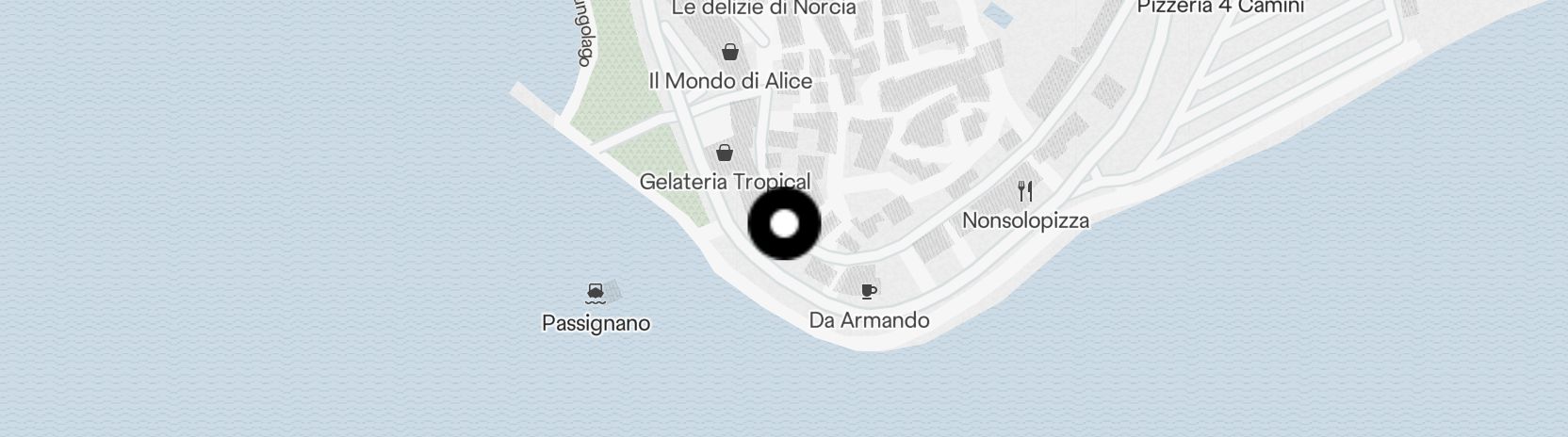The width and height of the screenshot is (1568, 437).
Task: Open the Nonsolopizza restaurant marker
Action: click(1025, 192)
